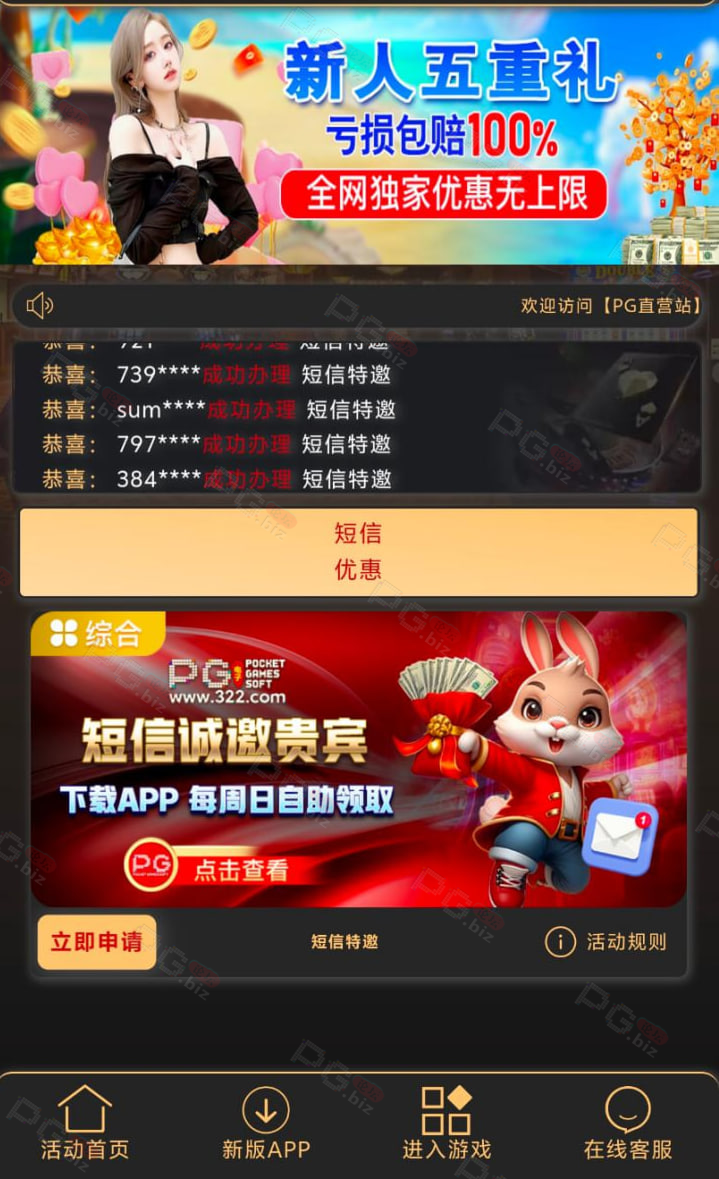This screenshot has width=719, height=1179.
Task: Open 活动规则 activity rules
Action: tap(606, 942)
